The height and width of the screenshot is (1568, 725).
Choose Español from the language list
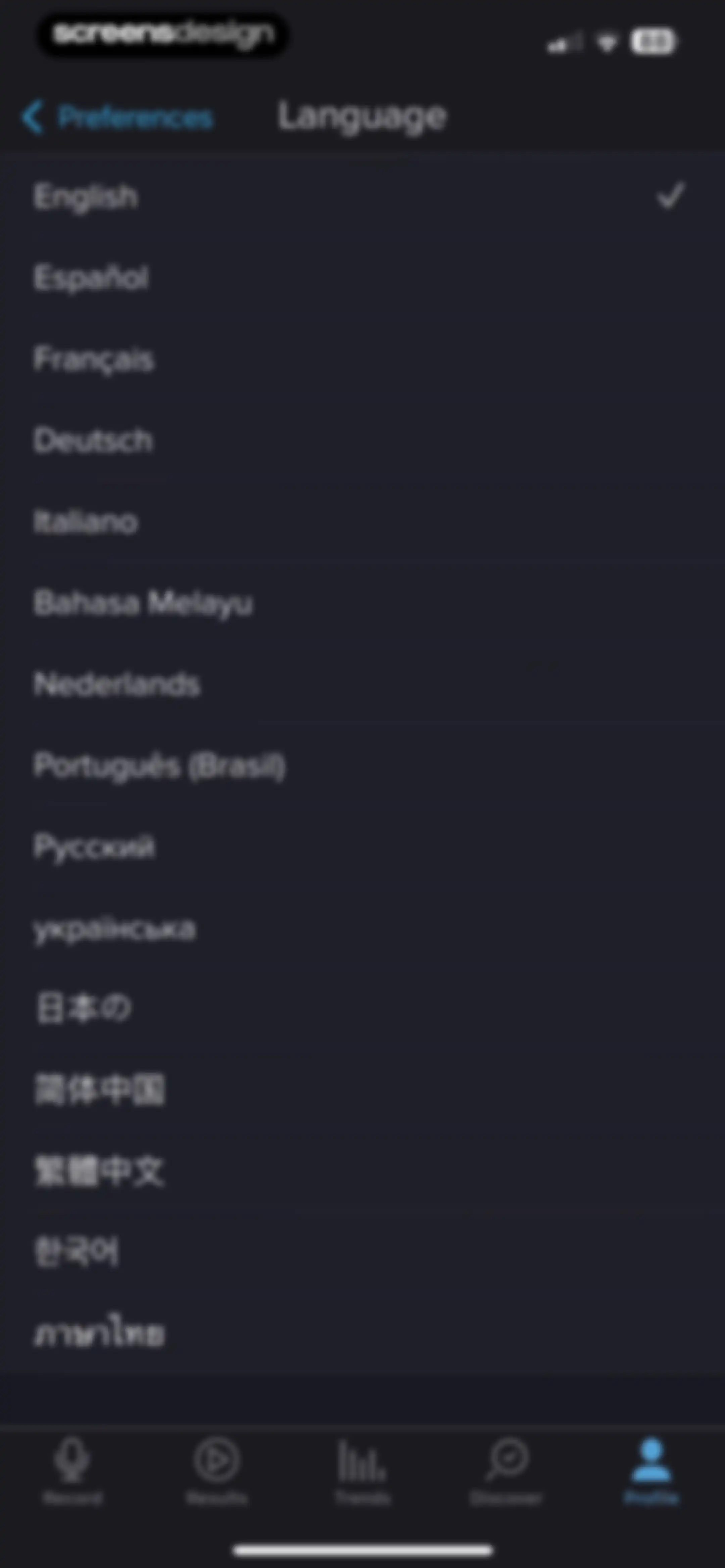click(362, 278)
